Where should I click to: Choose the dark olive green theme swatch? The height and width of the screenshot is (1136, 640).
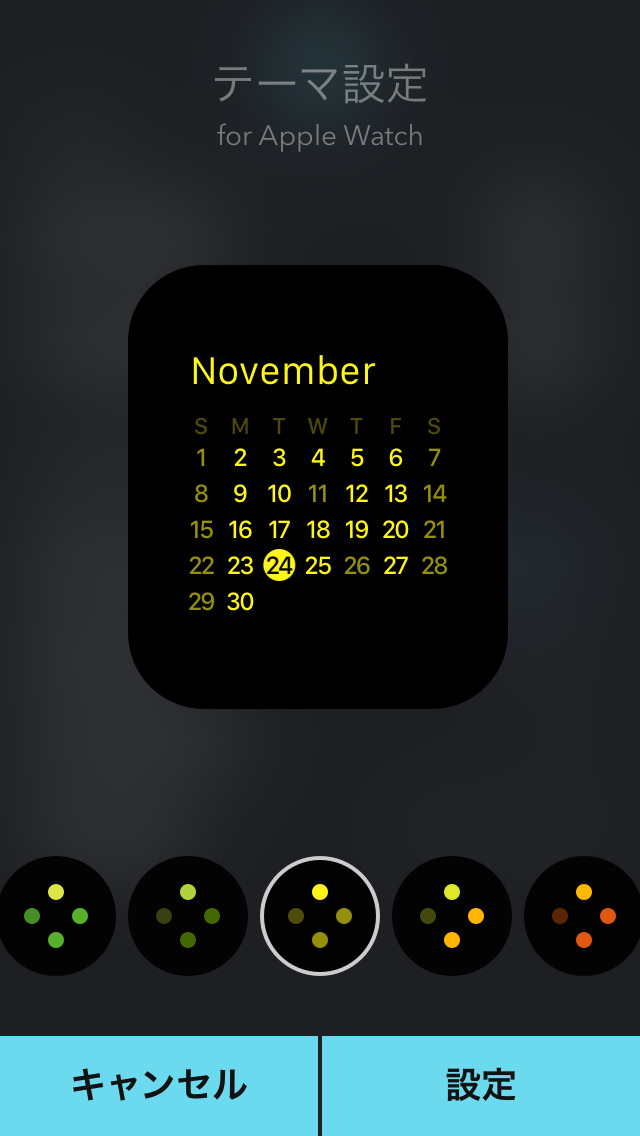(188, 915)
